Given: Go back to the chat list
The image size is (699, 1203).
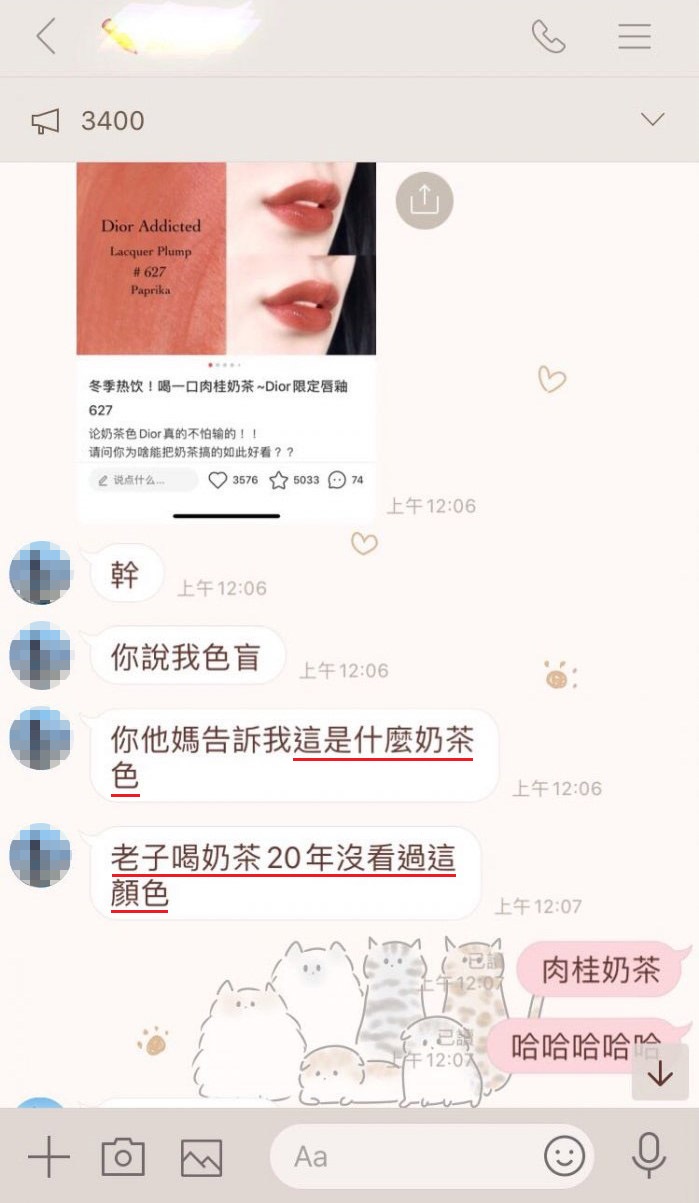Looking at the screenshot, I should [45, 37].
